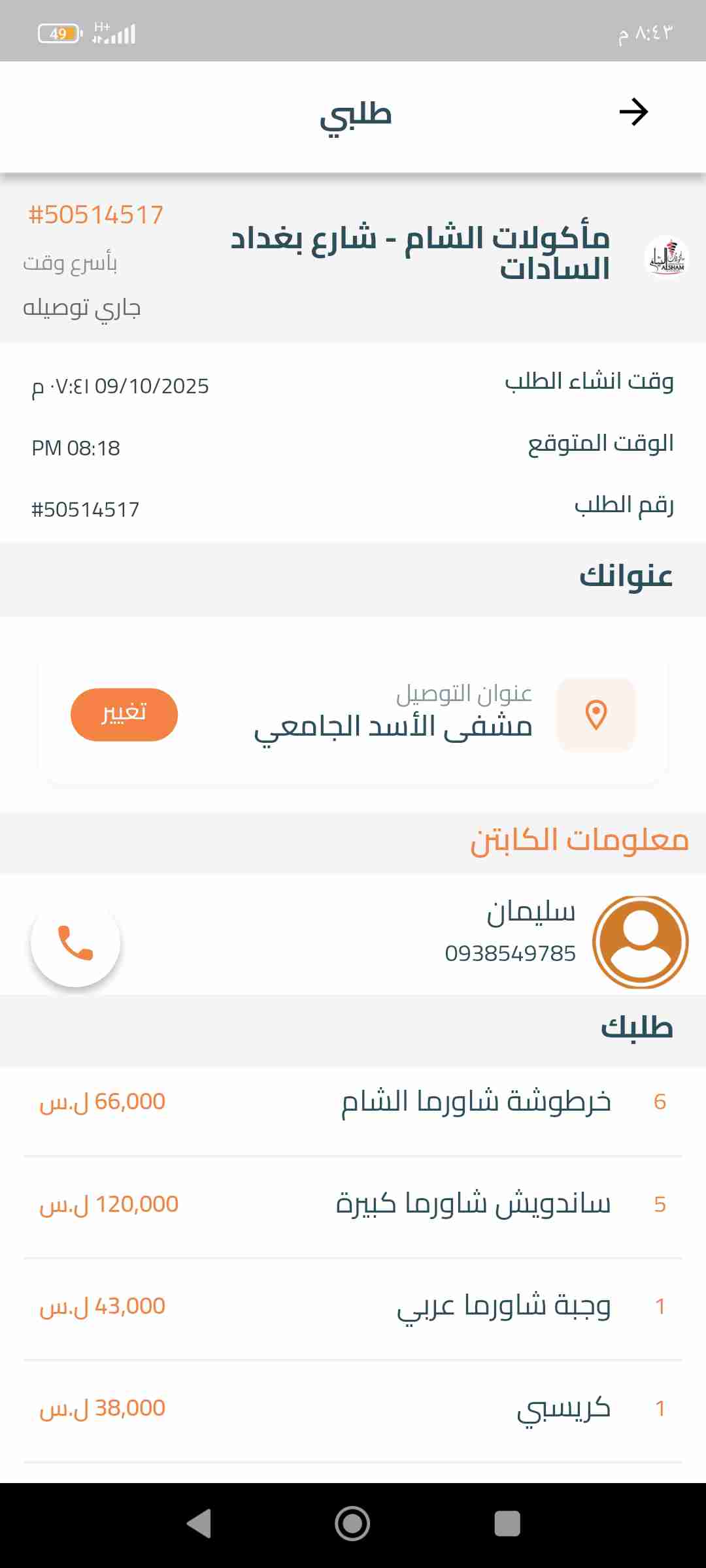Call the captain سليمان
The width and height of the screenshot is (706, 1568).
click(76, 942)
